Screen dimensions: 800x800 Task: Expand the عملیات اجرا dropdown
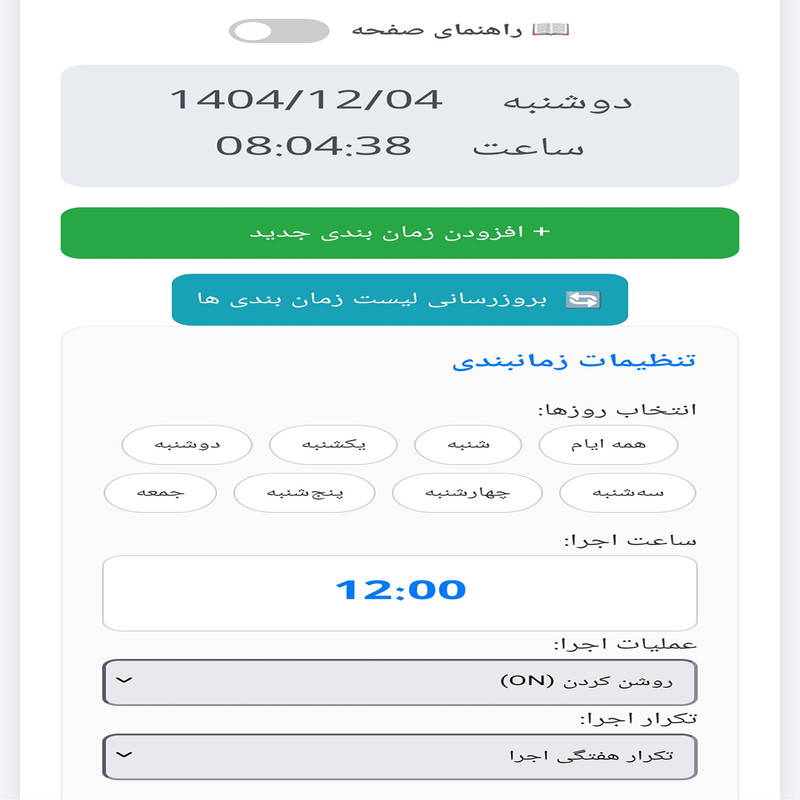coord(400,683)
